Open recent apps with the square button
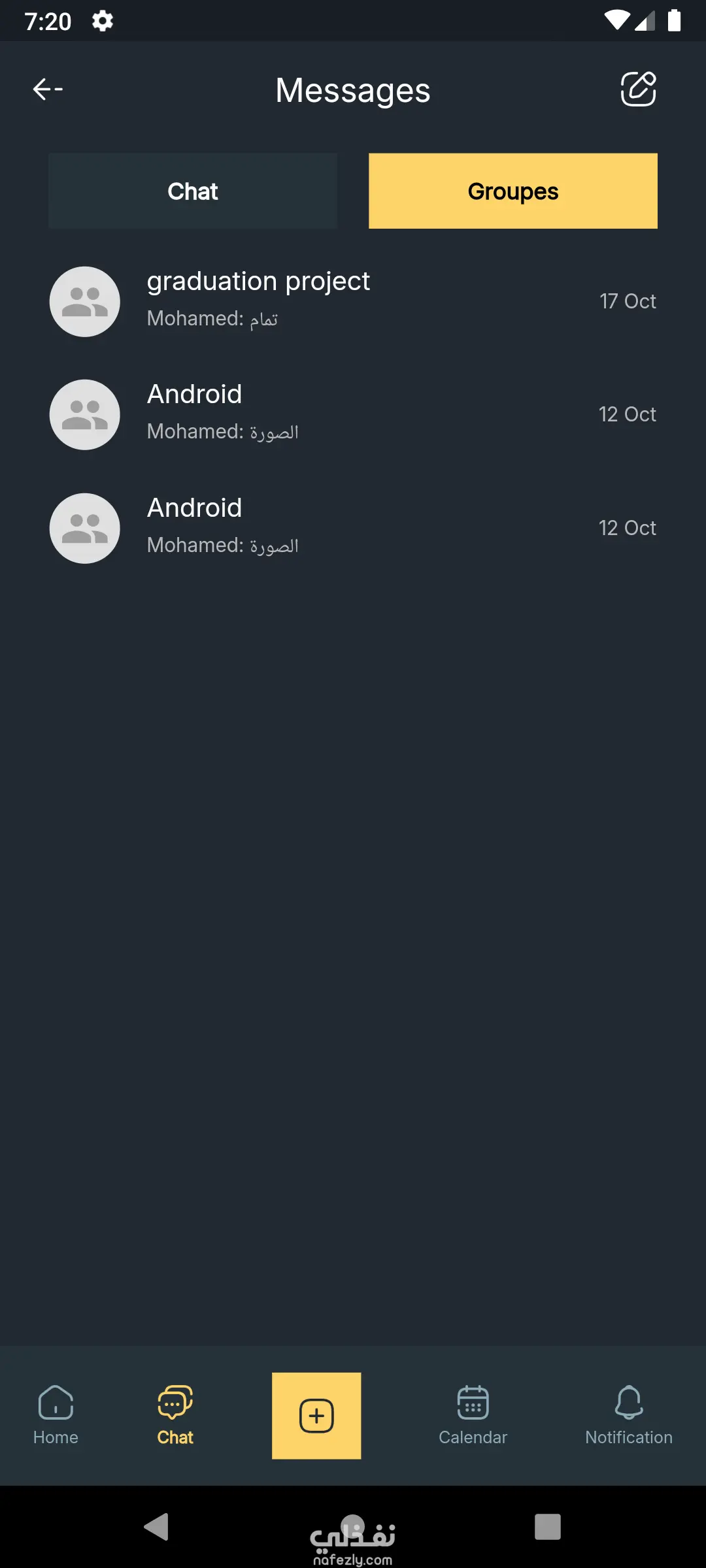This screenshot has width=706, height=1568. (548, 1527)
